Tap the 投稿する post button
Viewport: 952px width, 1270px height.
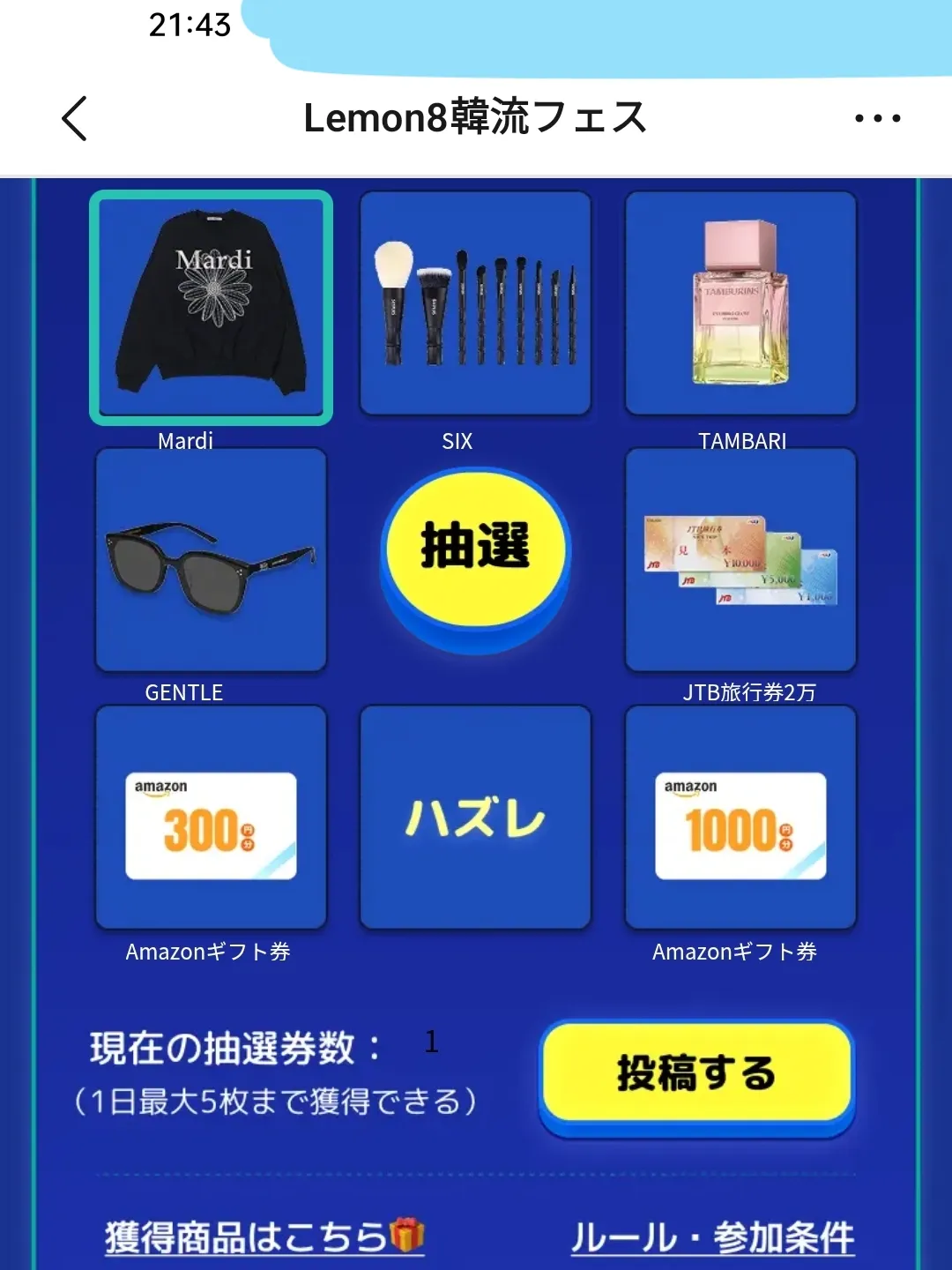[696, 1074]
